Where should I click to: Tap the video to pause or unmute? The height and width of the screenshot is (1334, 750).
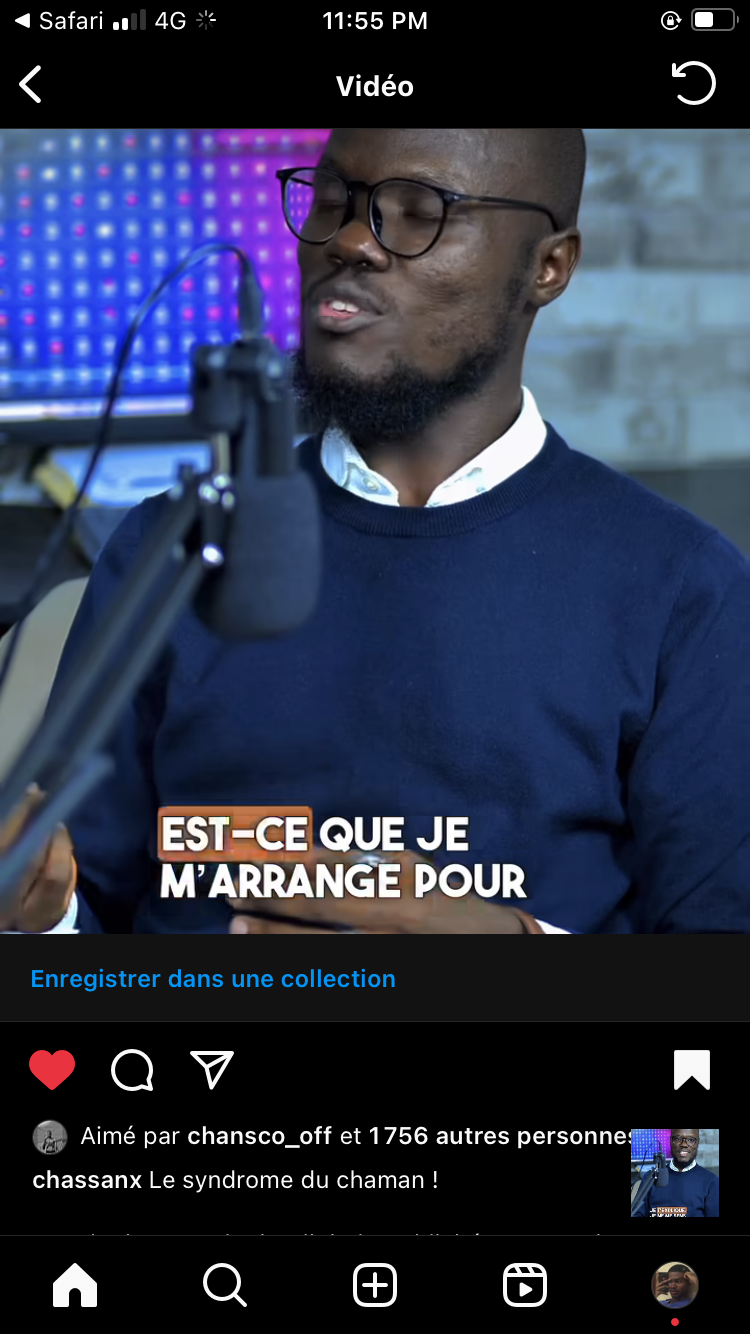point(375,531)
